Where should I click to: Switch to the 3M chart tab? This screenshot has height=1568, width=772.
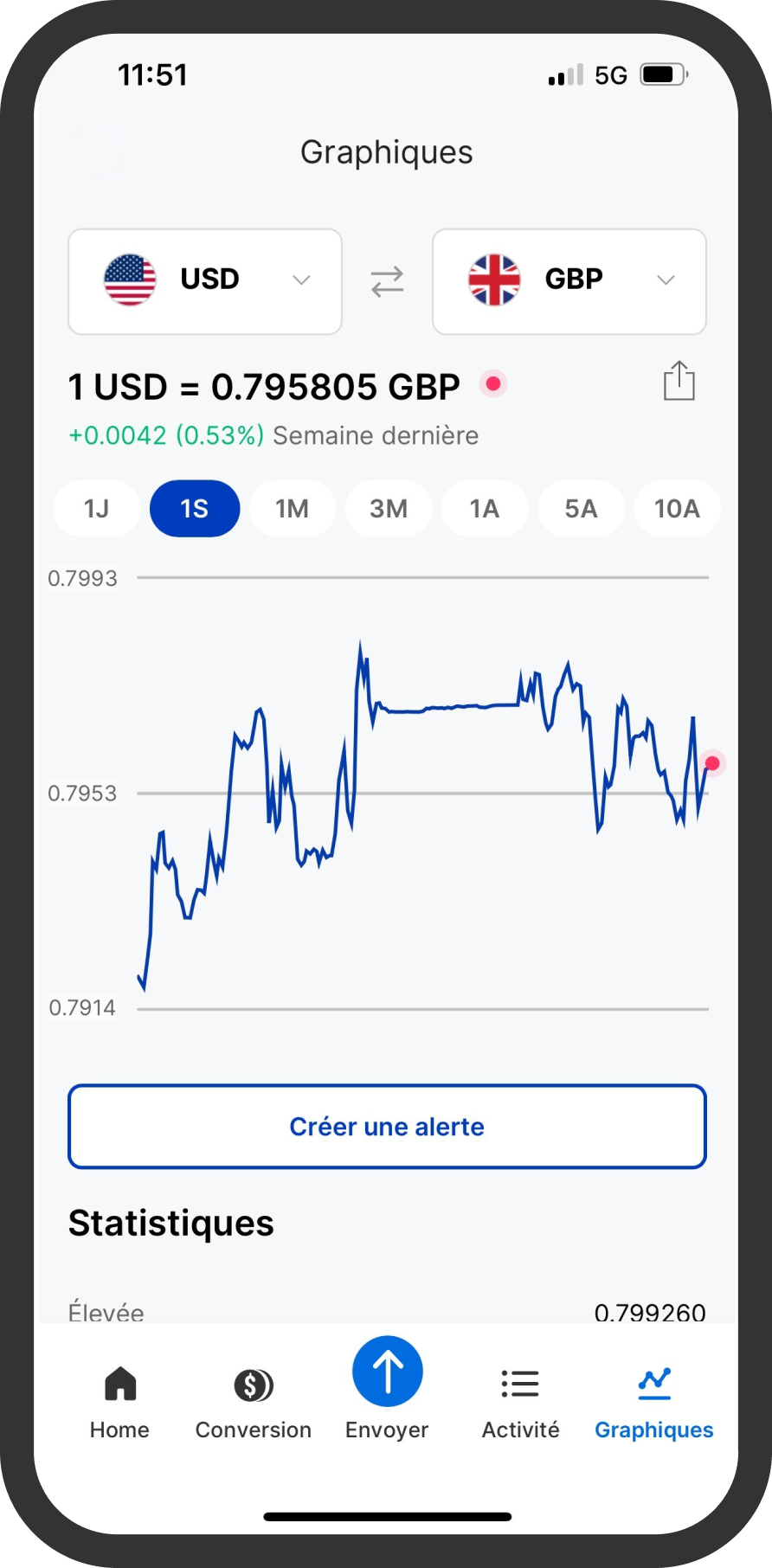click(x=388, y=509)
